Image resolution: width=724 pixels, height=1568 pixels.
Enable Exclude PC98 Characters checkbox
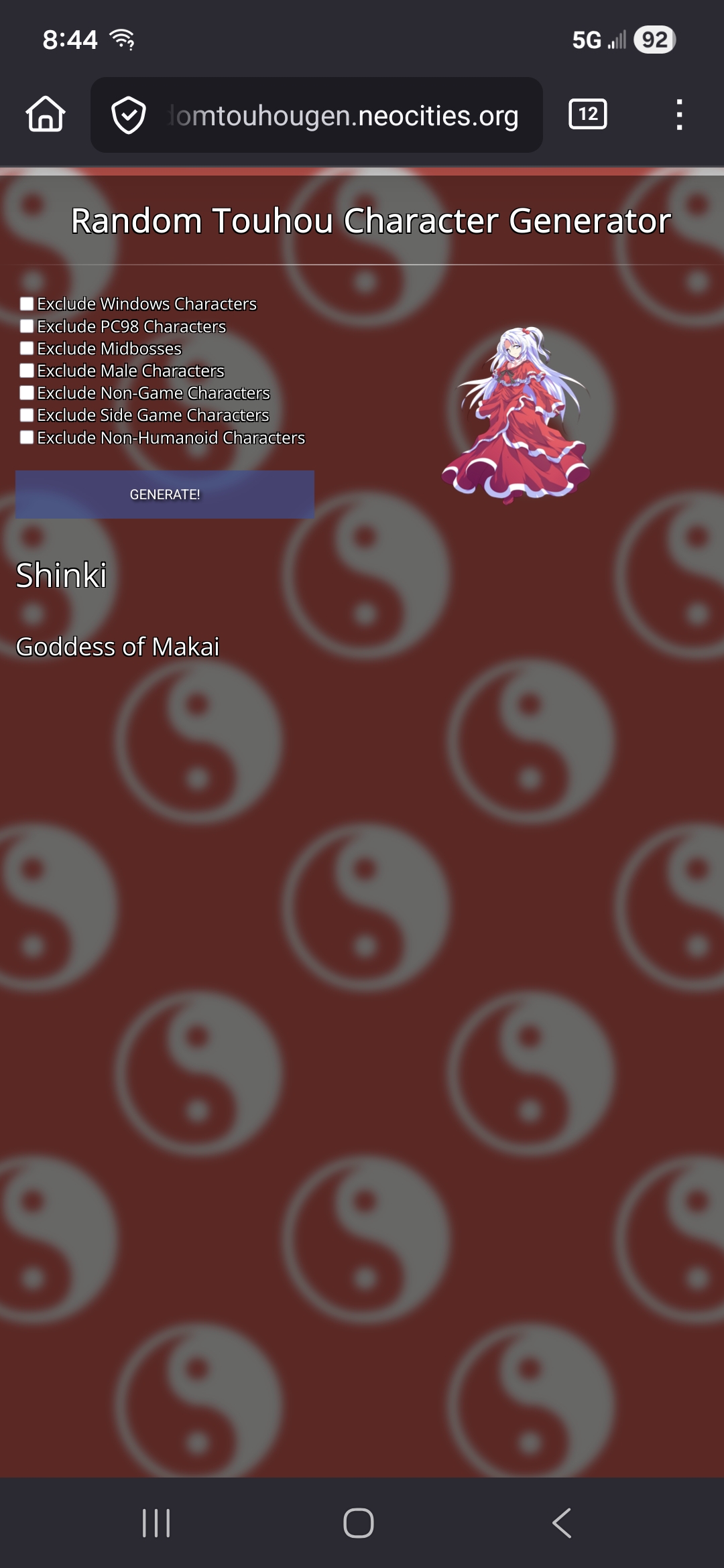(27, 326)
